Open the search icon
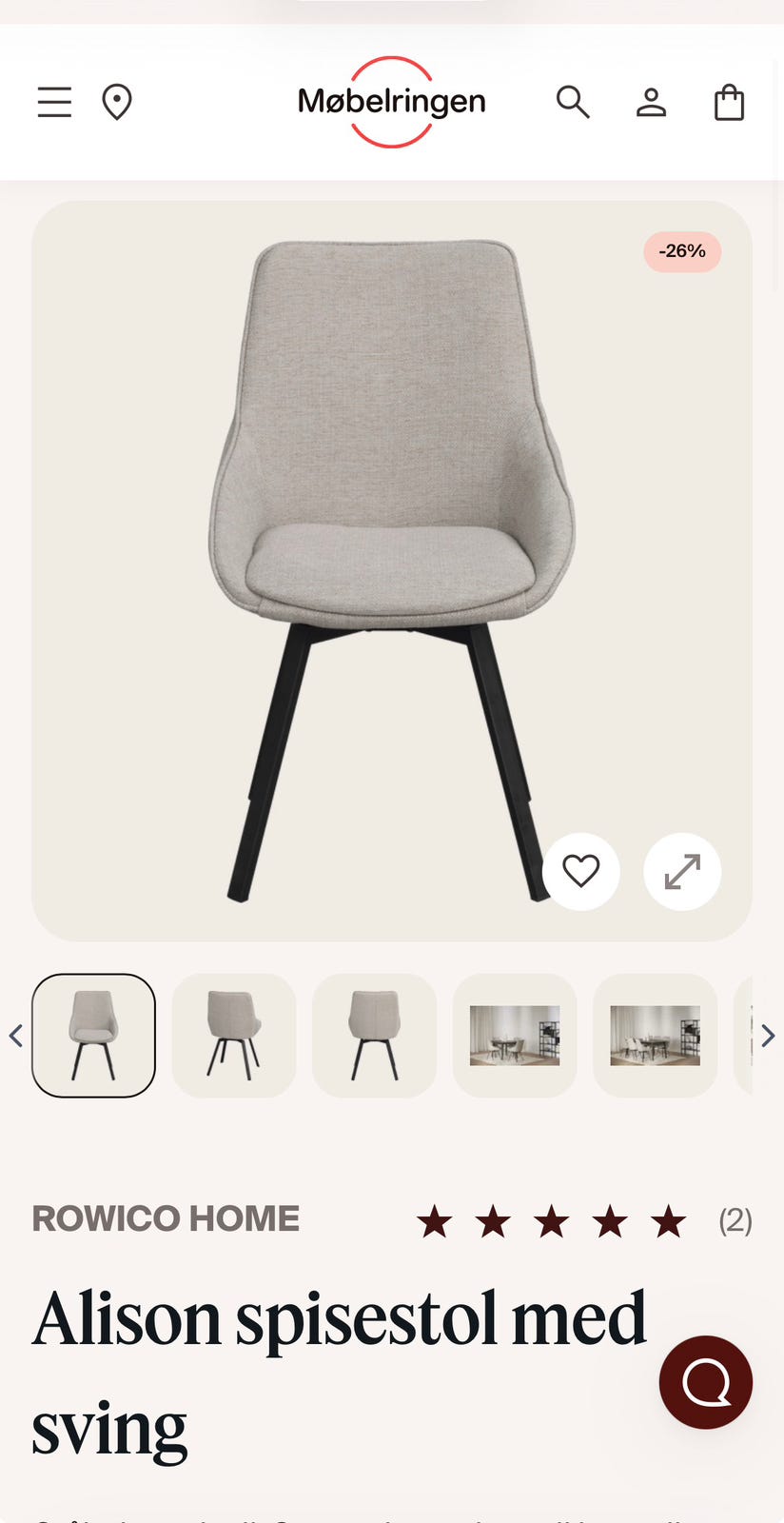784x1523 pixels. [x=573, y=102]
